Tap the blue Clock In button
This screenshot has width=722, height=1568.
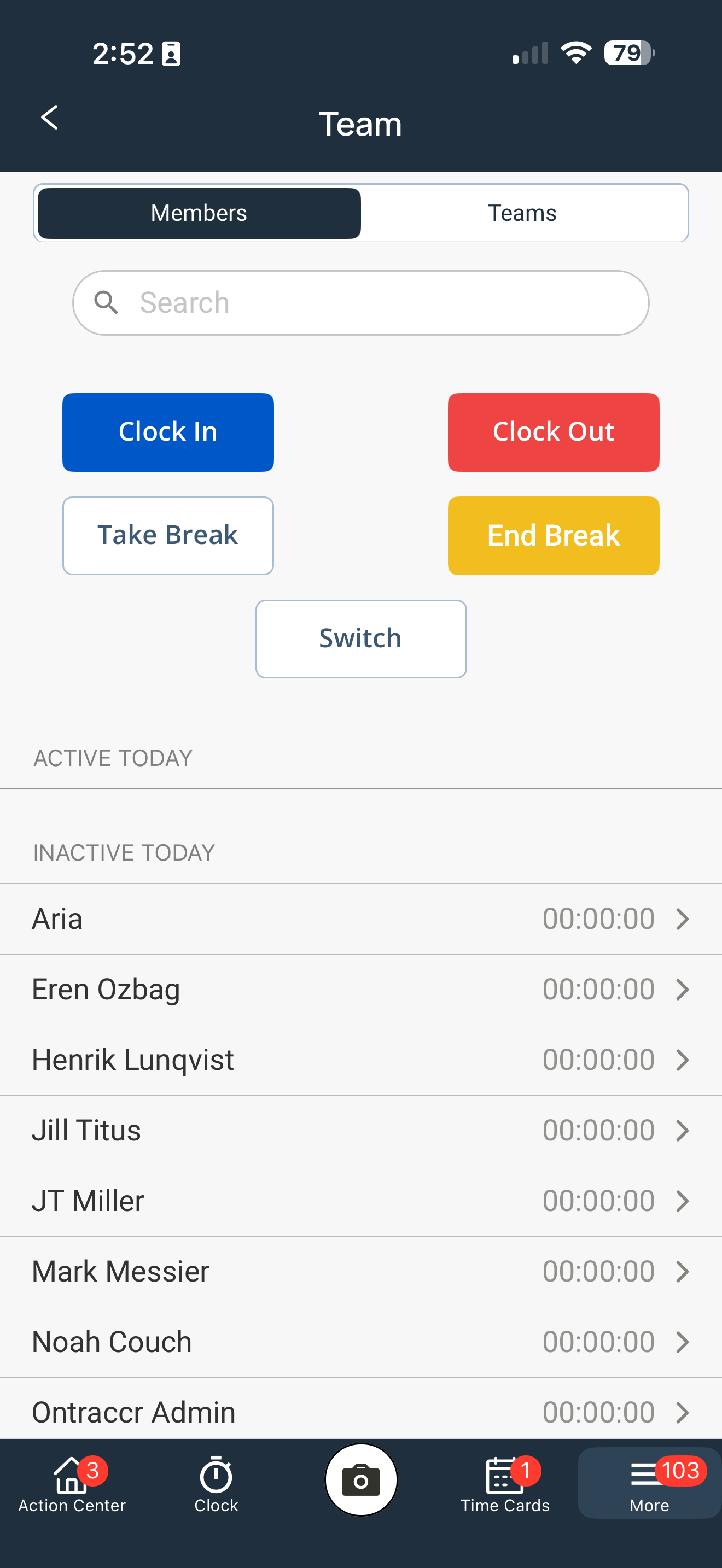[x=168, y=432]
